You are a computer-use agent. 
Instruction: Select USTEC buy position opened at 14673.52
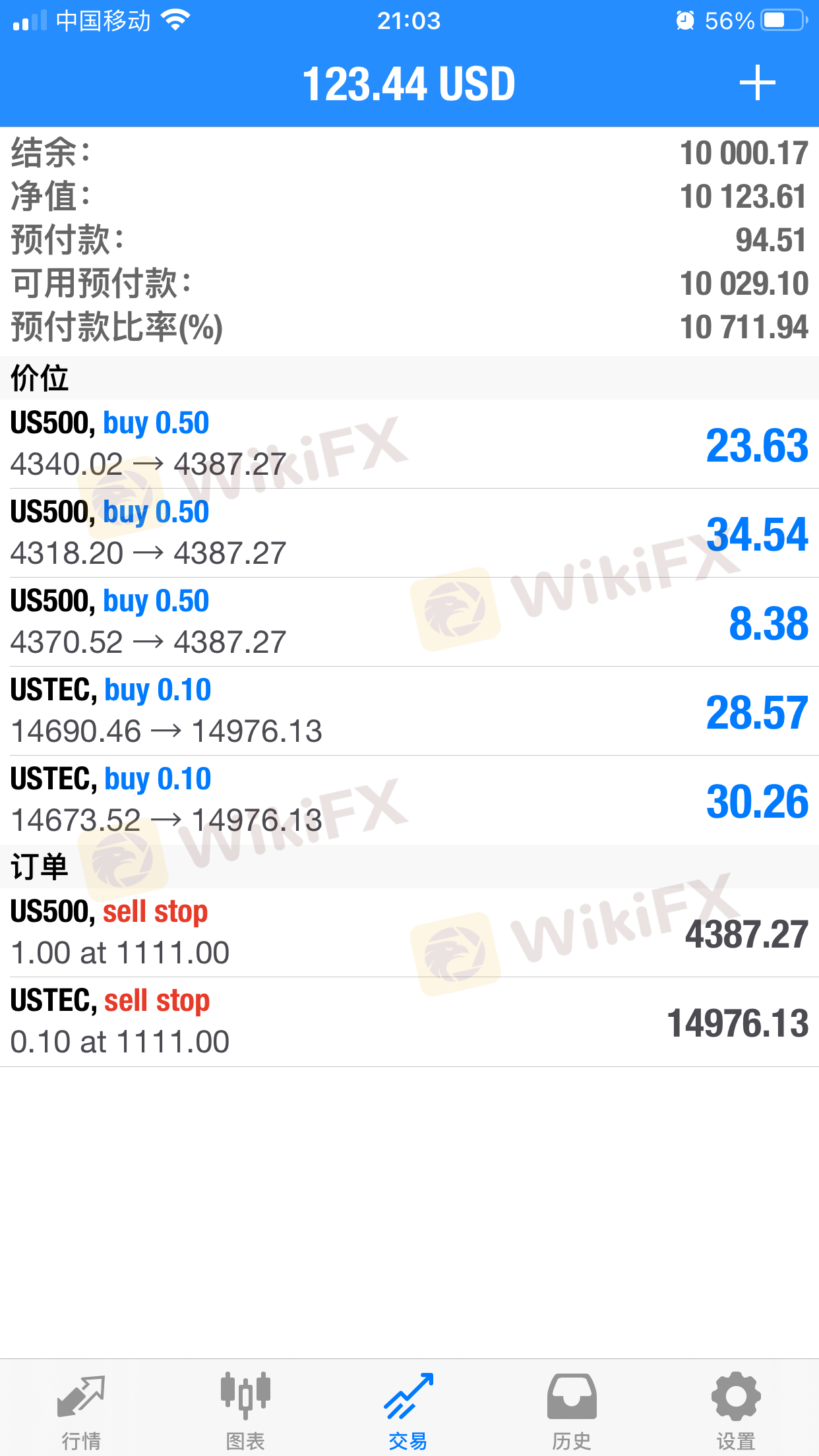point(409,800)
